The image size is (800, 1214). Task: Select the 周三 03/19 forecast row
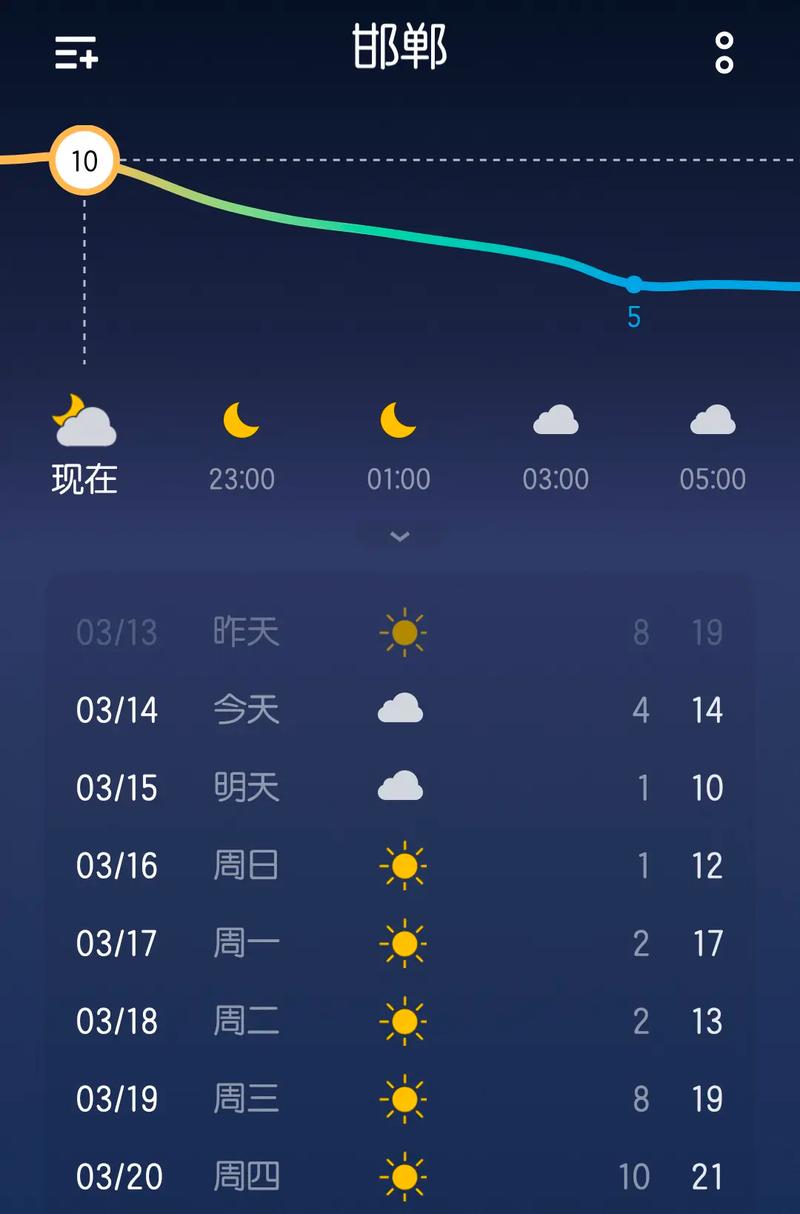pos(400,1099)
